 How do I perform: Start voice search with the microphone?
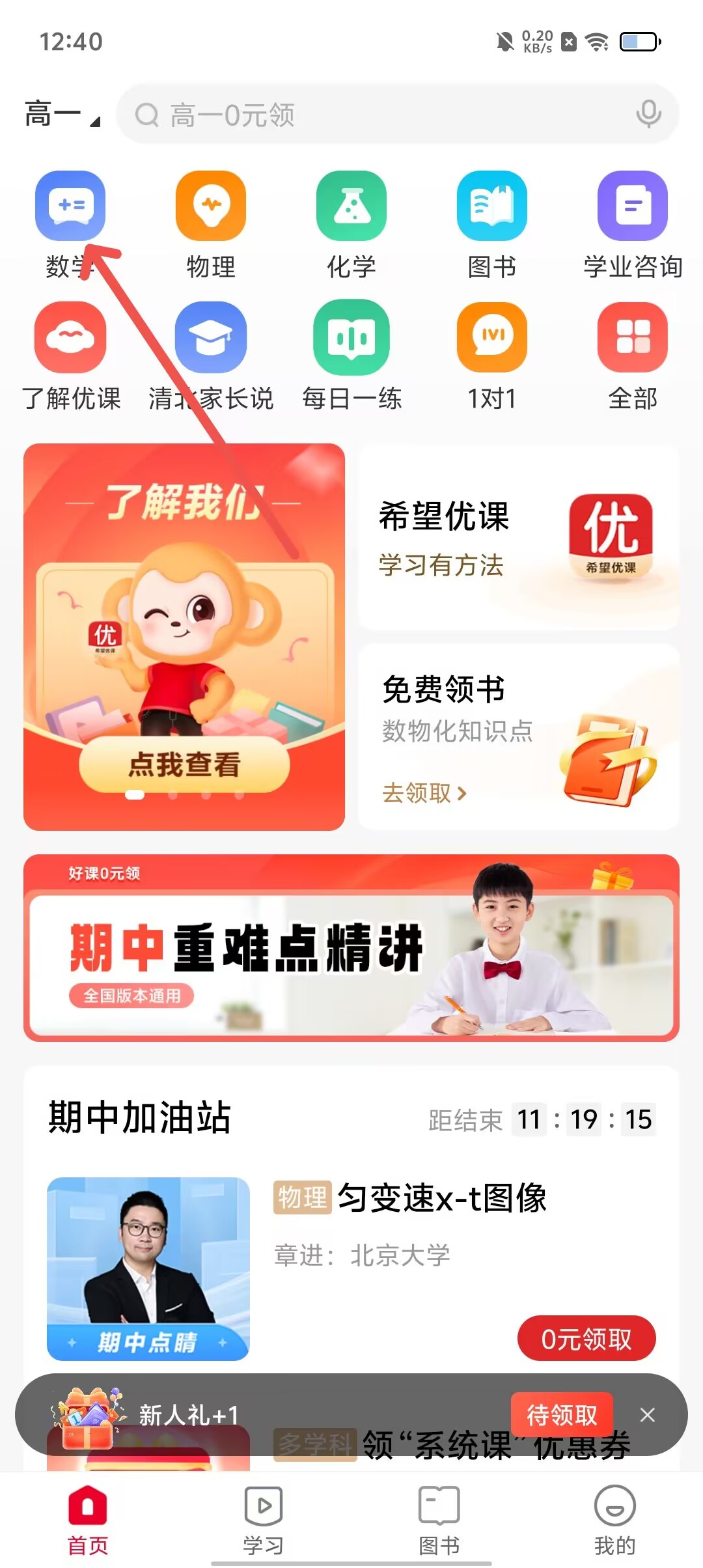648,115
